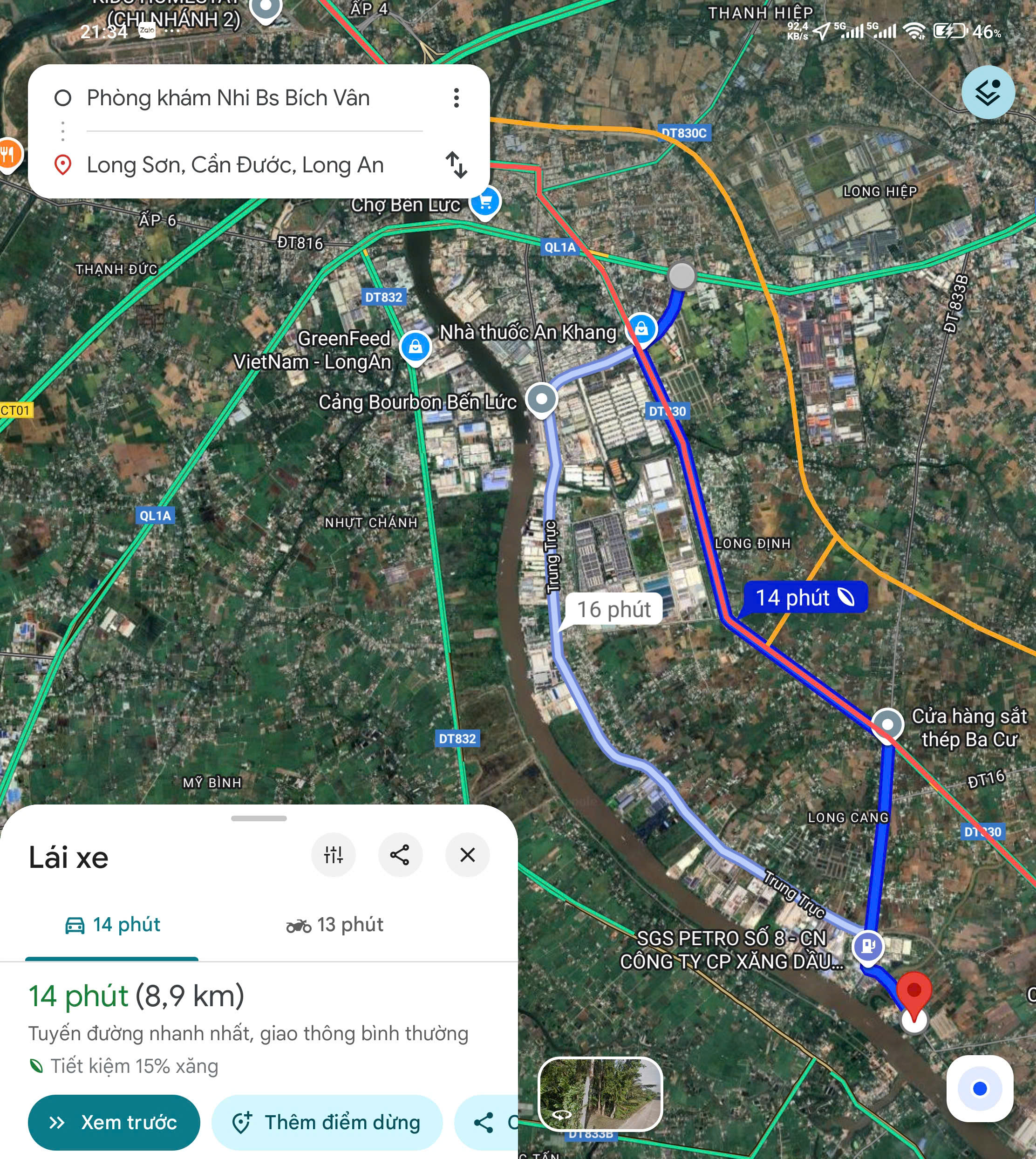Select the alternative 16 phút route
Viewport: 1036px width, 1159px height.
pyautogui.click(x=613, y=609)
